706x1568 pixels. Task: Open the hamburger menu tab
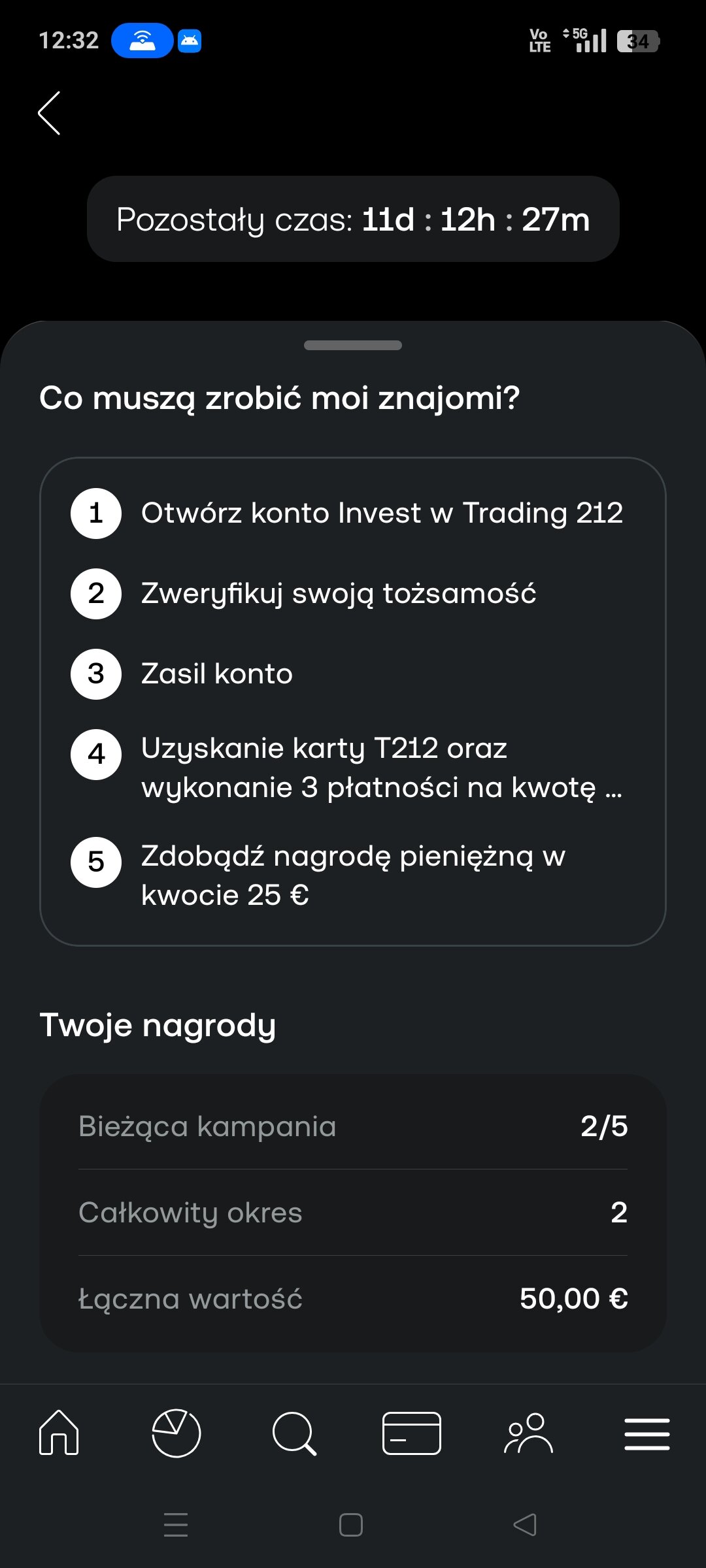click(647, 1434)
